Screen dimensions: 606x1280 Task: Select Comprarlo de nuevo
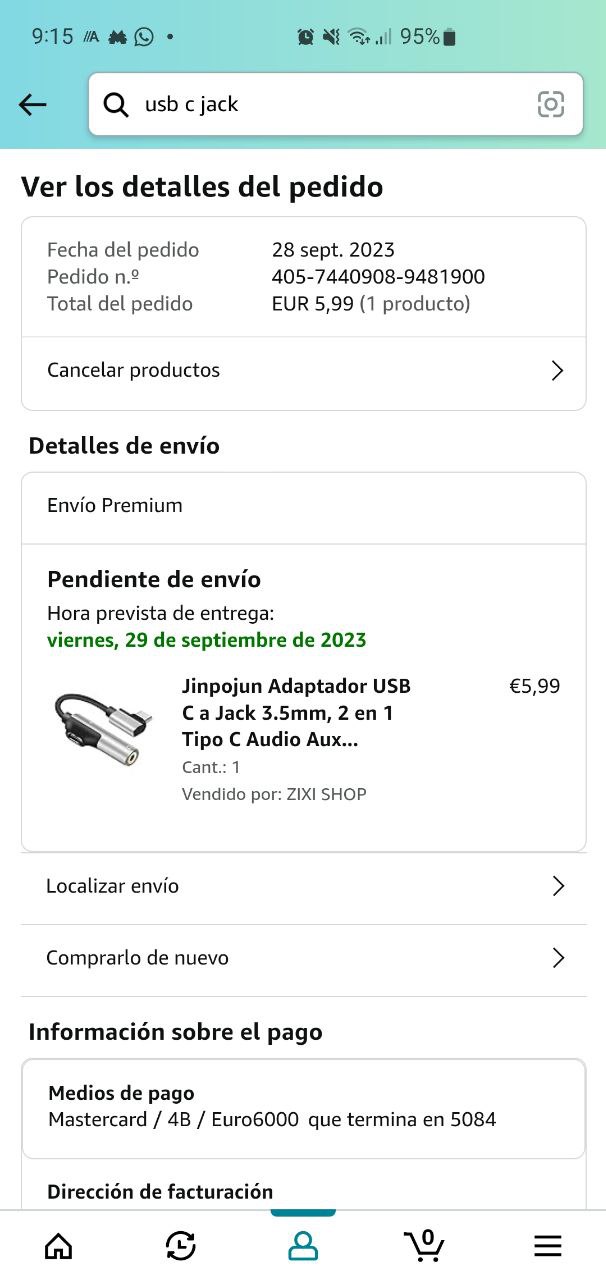pyautogui.click(x=303, y=959)
